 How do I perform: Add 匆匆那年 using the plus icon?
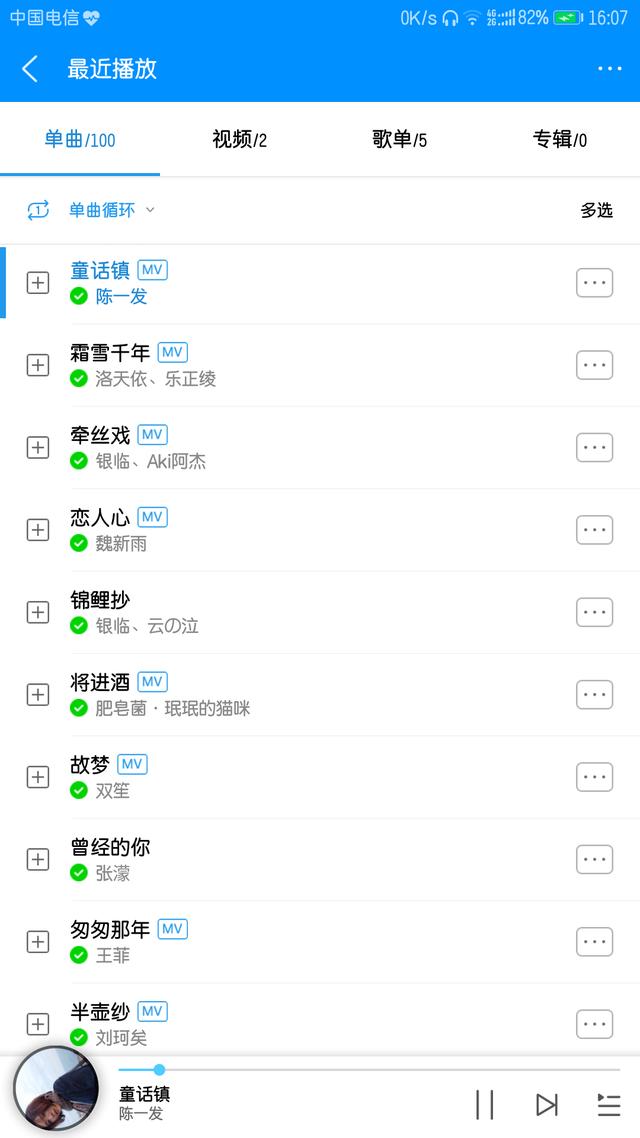click(38, 941)
